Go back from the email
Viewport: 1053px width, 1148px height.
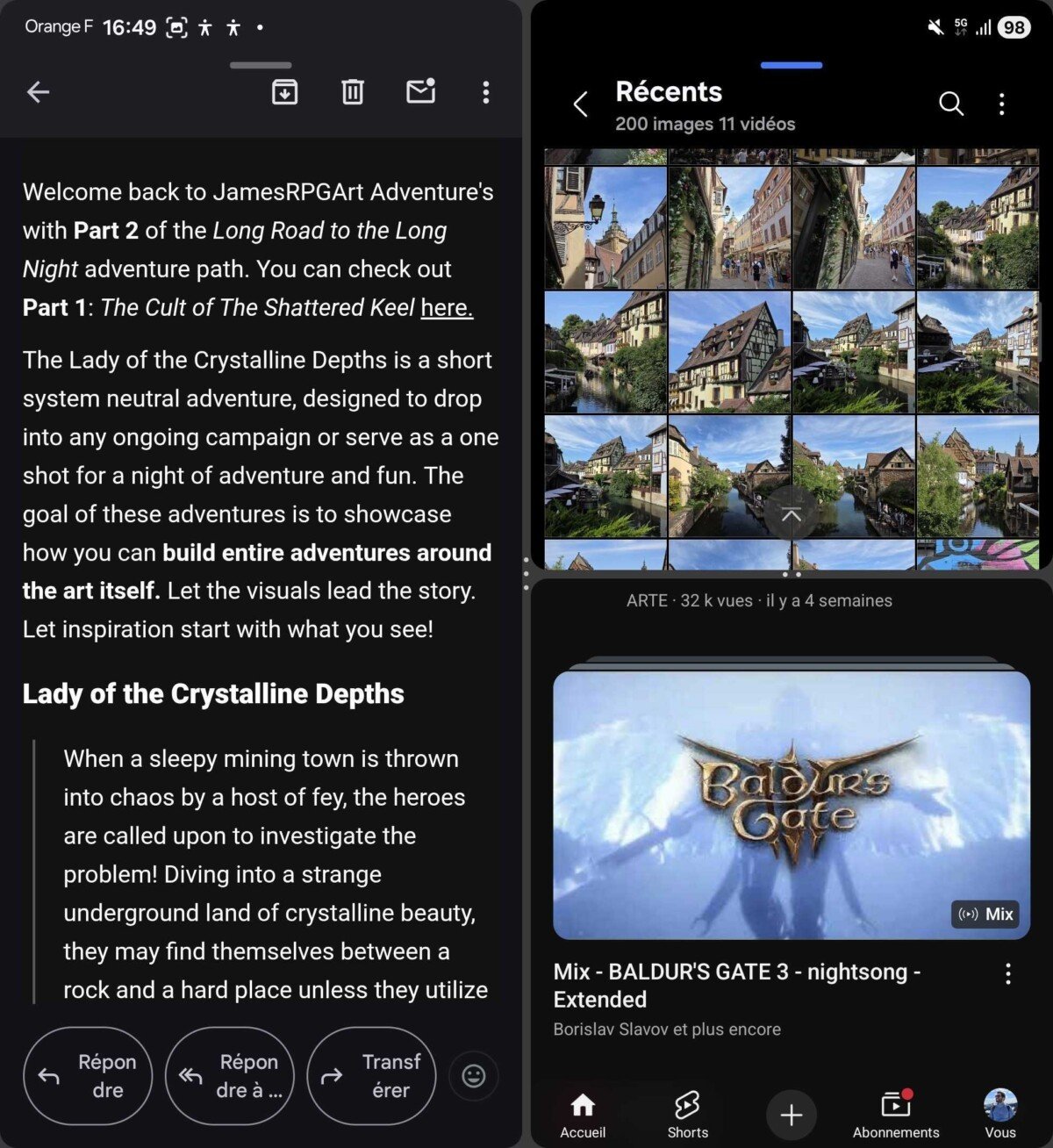tap(38, 91)
